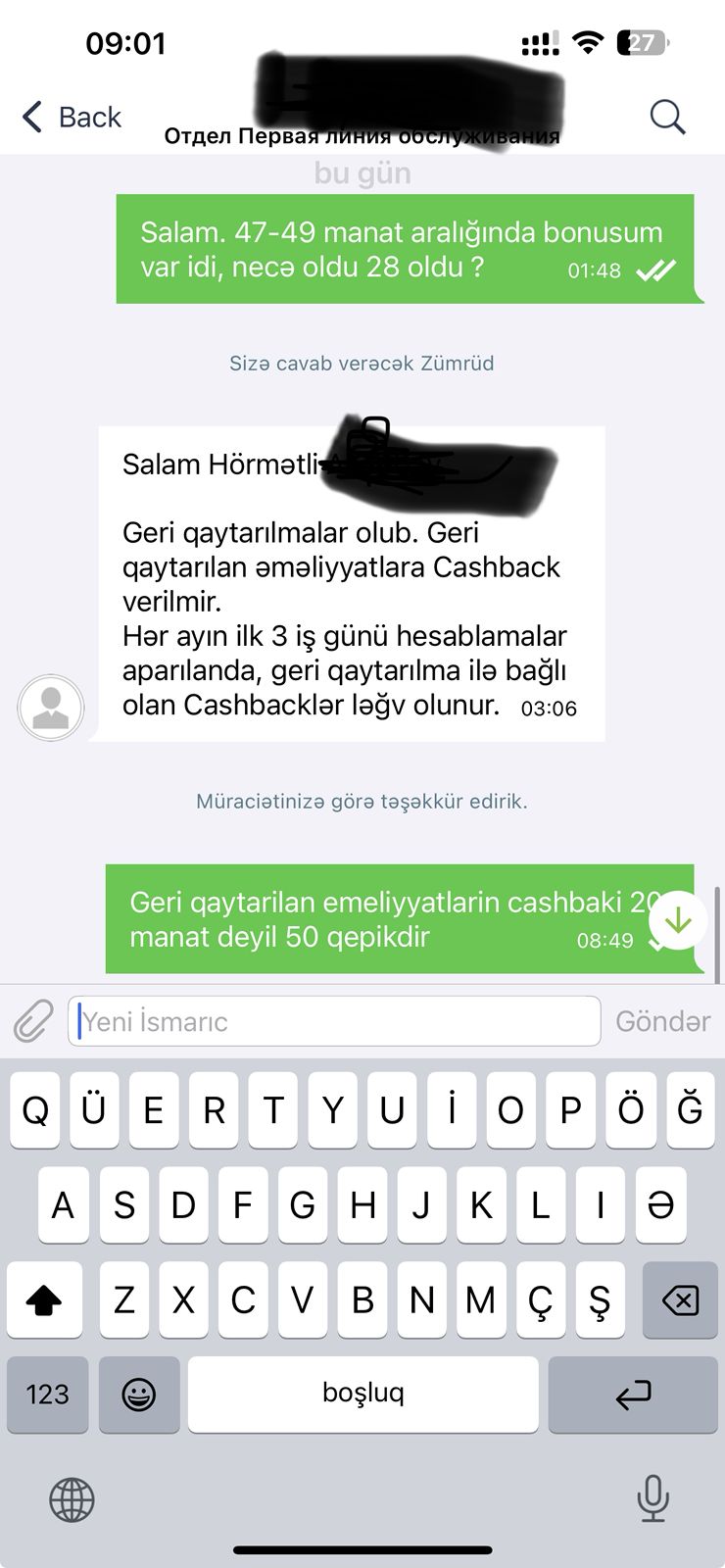Tap the Göndər send button
This screenshot has width=725, height=1568.
pos(663,1021)
